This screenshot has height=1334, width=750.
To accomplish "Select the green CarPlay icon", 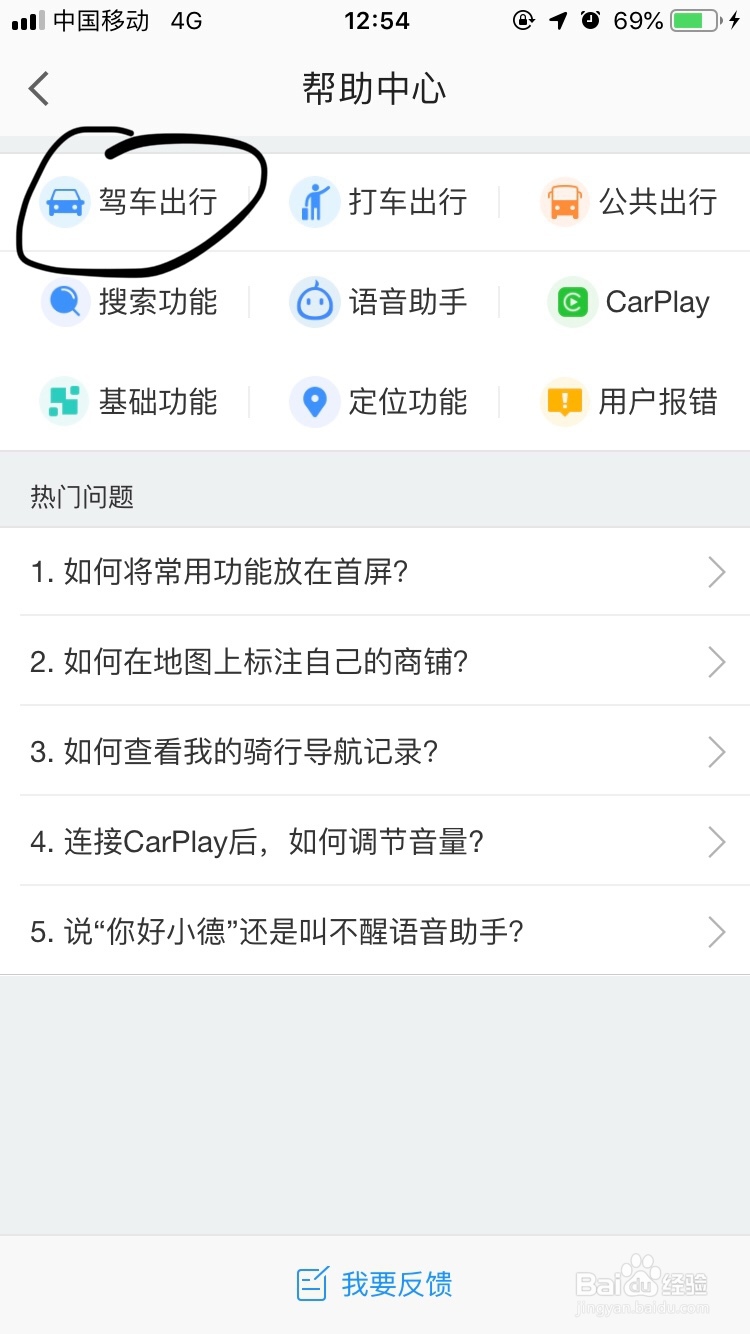I will [x=570, y=301].
